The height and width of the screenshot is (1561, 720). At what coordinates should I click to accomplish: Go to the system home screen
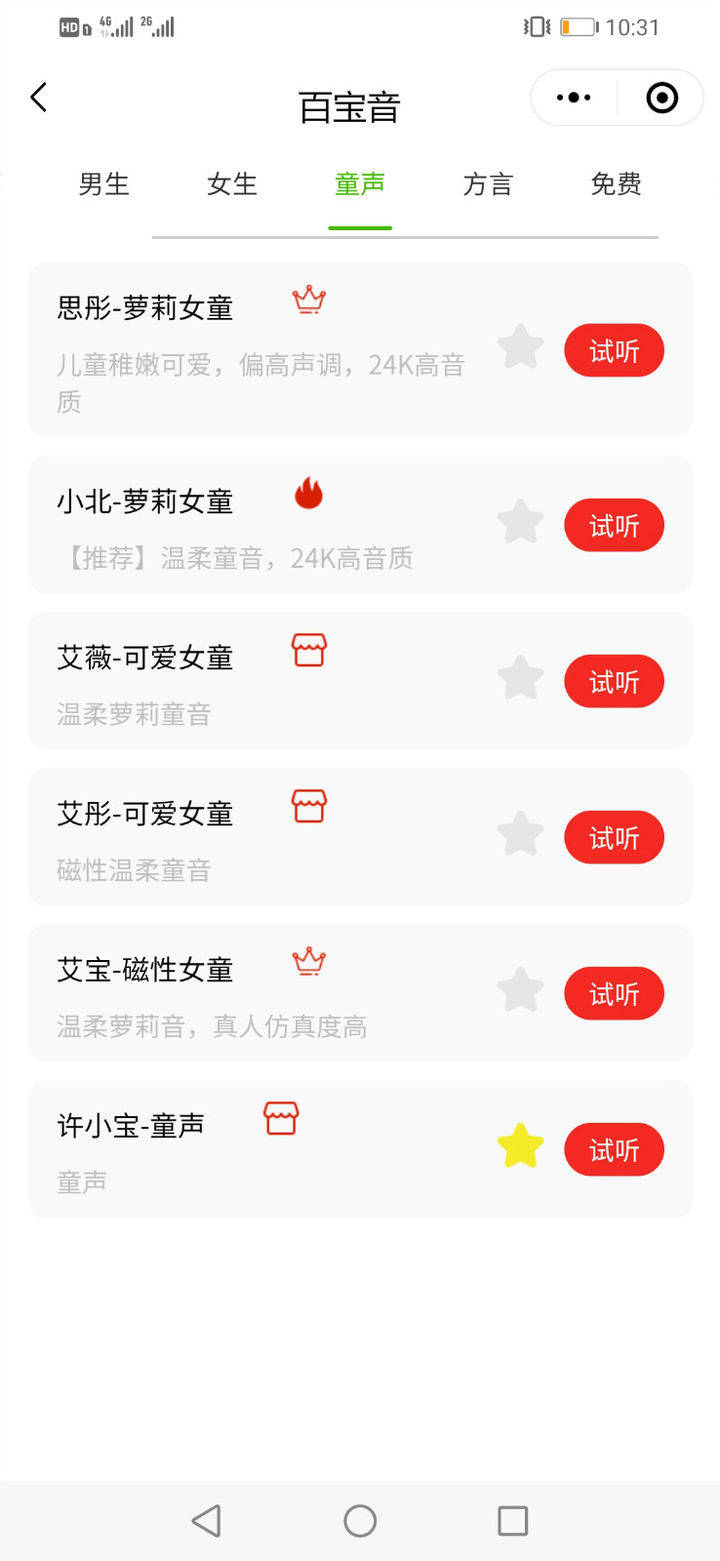coord(360,1521)
